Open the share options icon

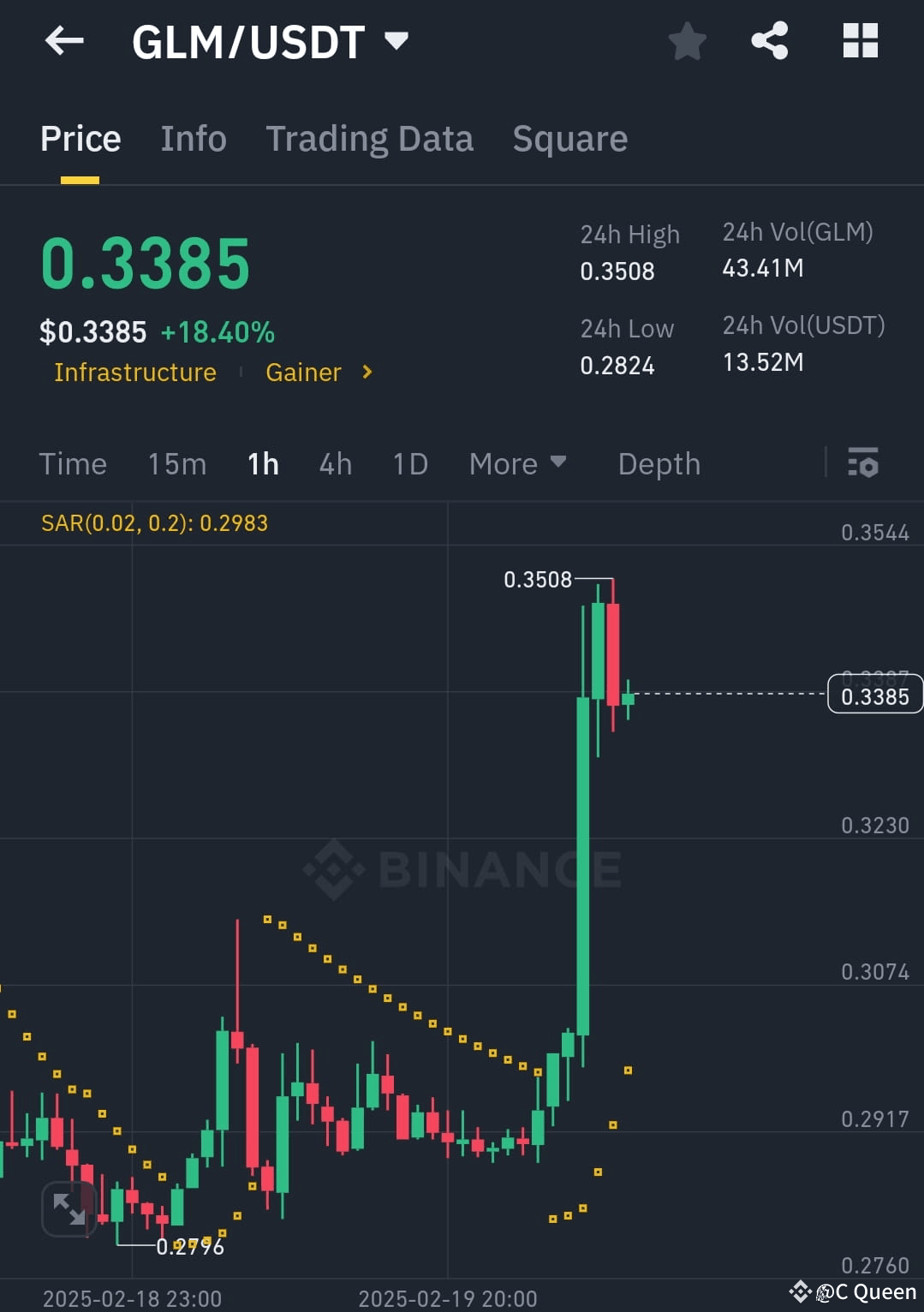pyautogui.click(x=768, y=40)
